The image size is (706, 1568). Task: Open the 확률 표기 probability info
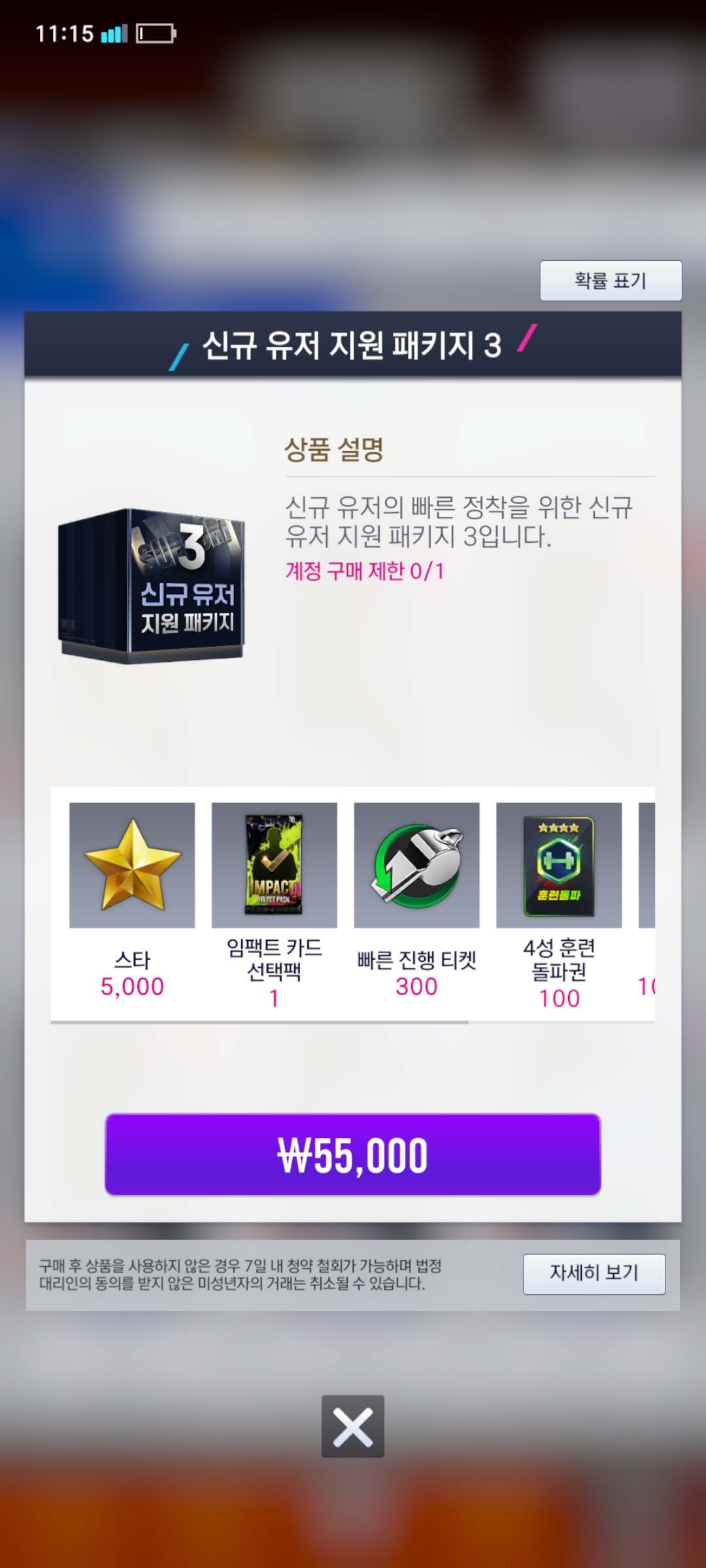[x=611, y=281]
